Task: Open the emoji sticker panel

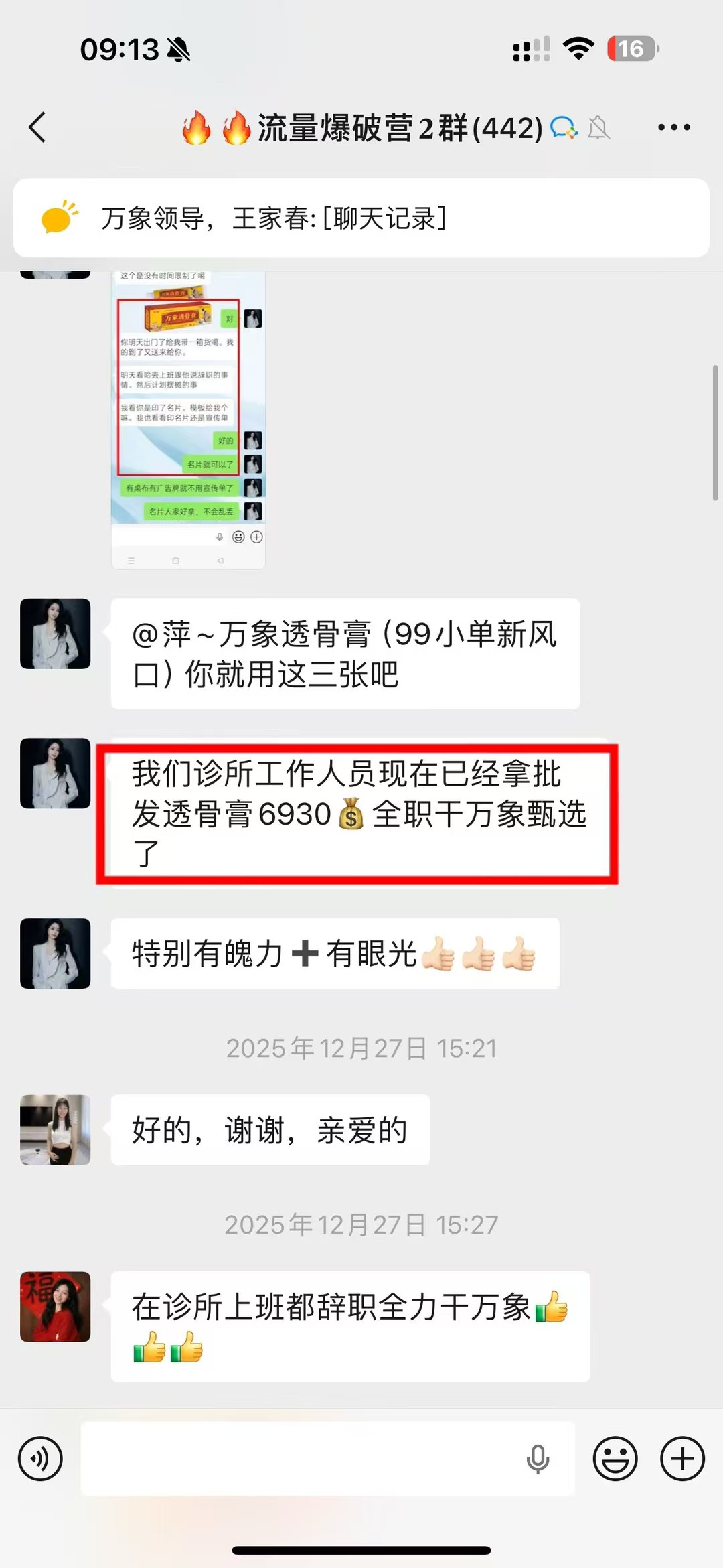Action: [615, 1459]
